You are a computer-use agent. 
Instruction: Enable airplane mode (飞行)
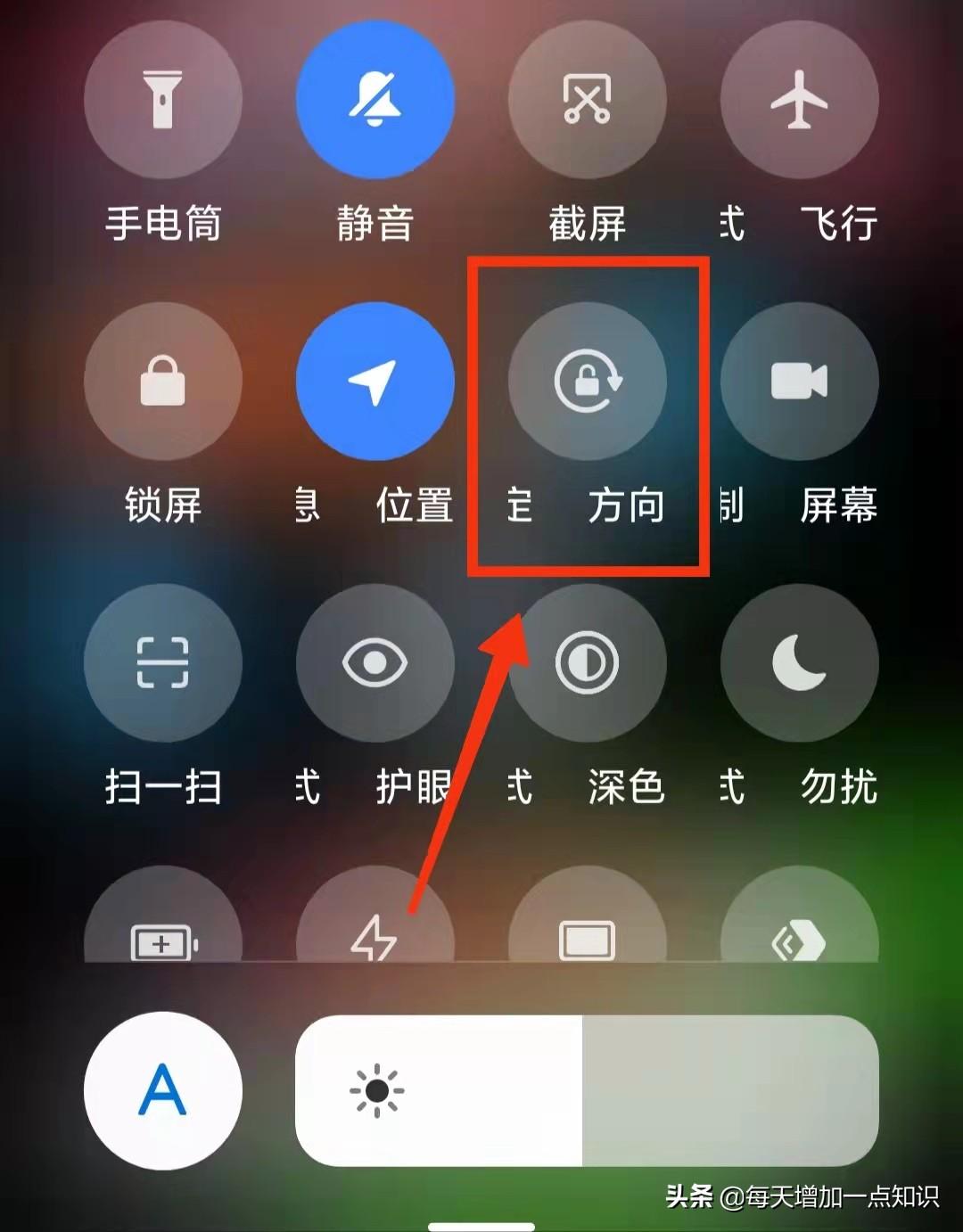pyautogui.click(x=799, y=100)
